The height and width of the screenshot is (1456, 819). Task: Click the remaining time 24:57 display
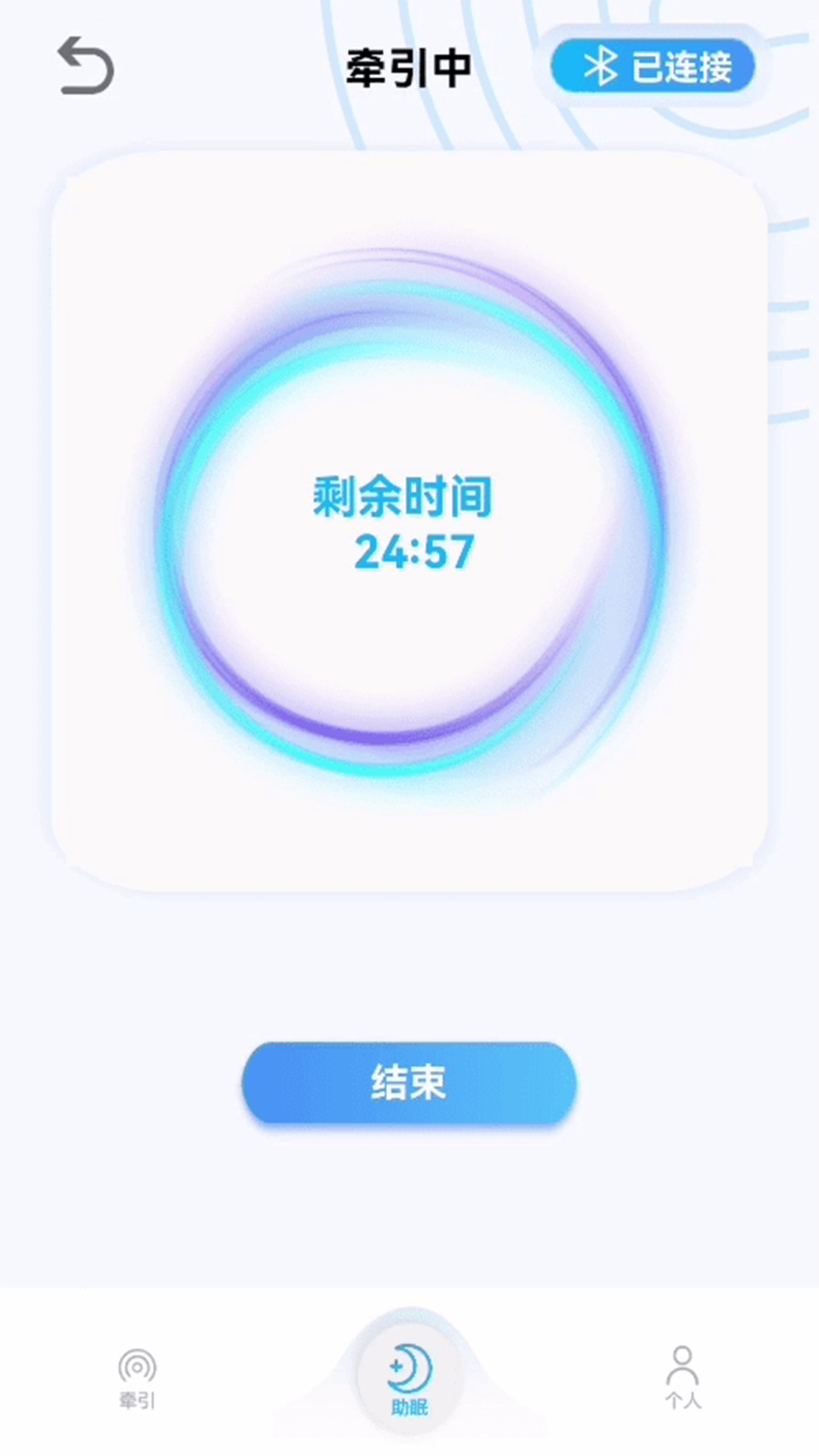click(409, 552)
